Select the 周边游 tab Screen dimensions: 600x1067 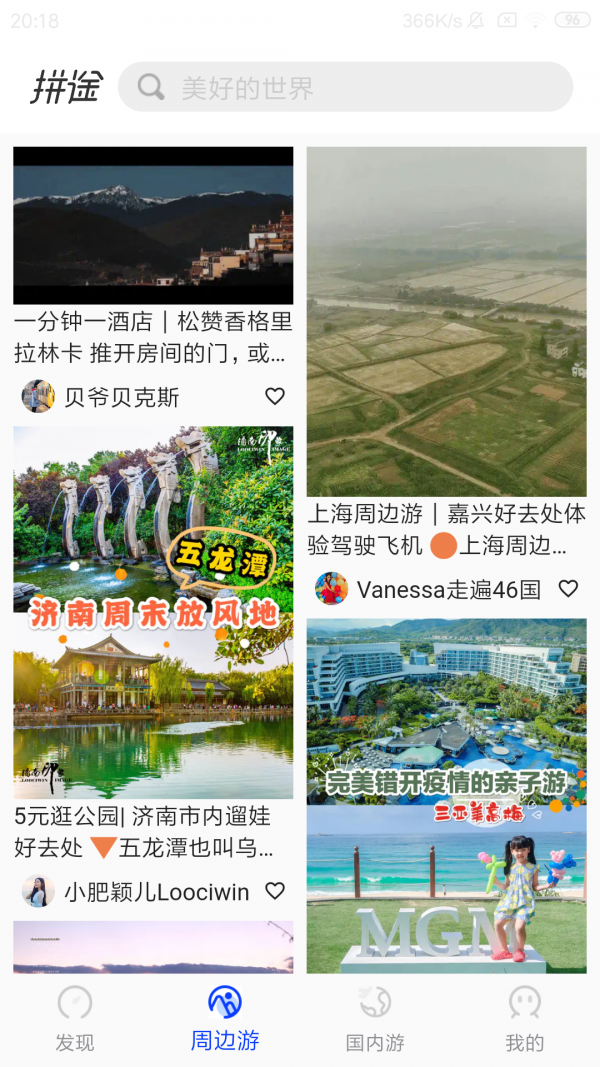coord(225,1019)
